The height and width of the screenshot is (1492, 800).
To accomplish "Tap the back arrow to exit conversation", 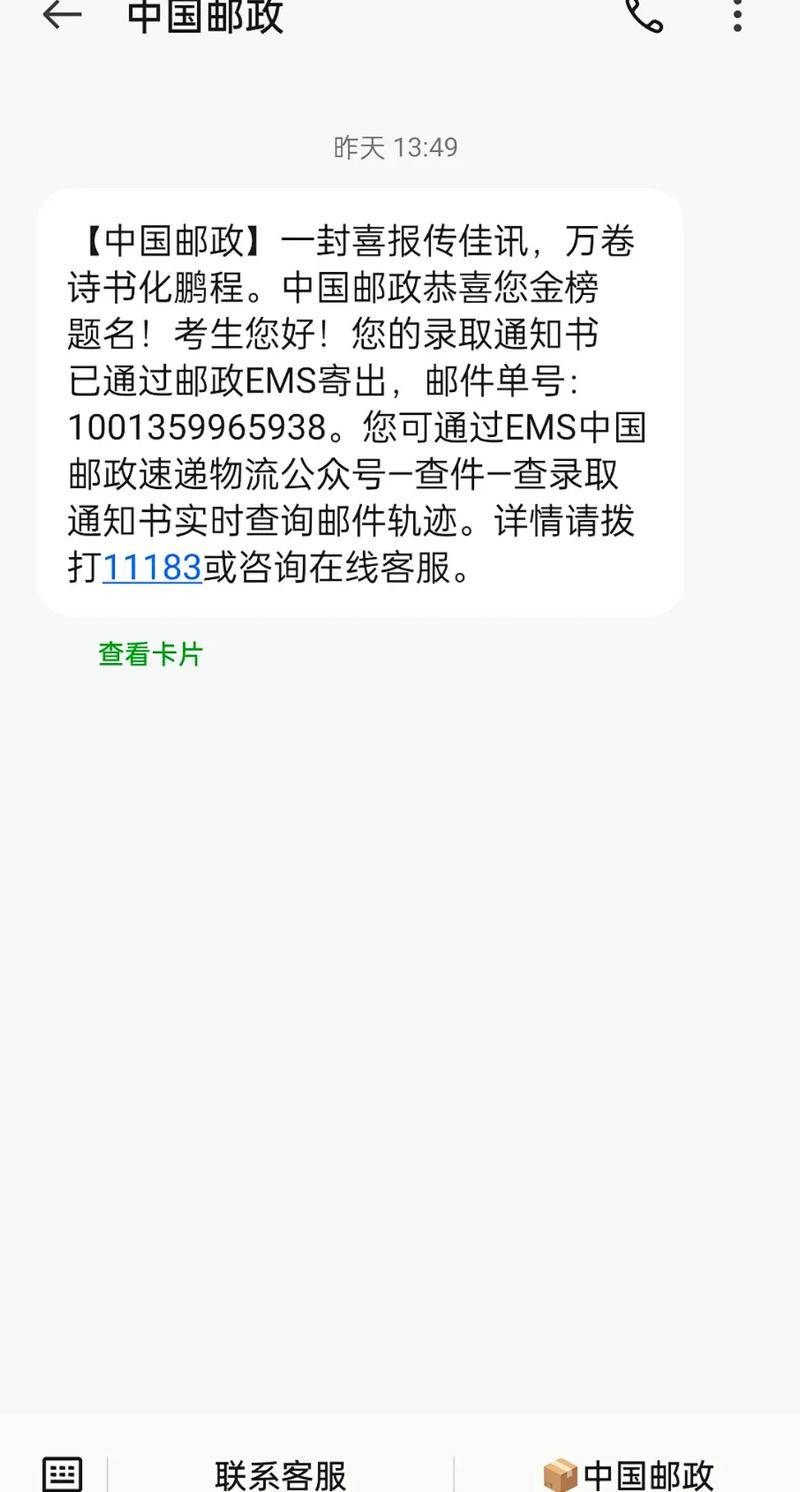I will click(x=60, y=18).
